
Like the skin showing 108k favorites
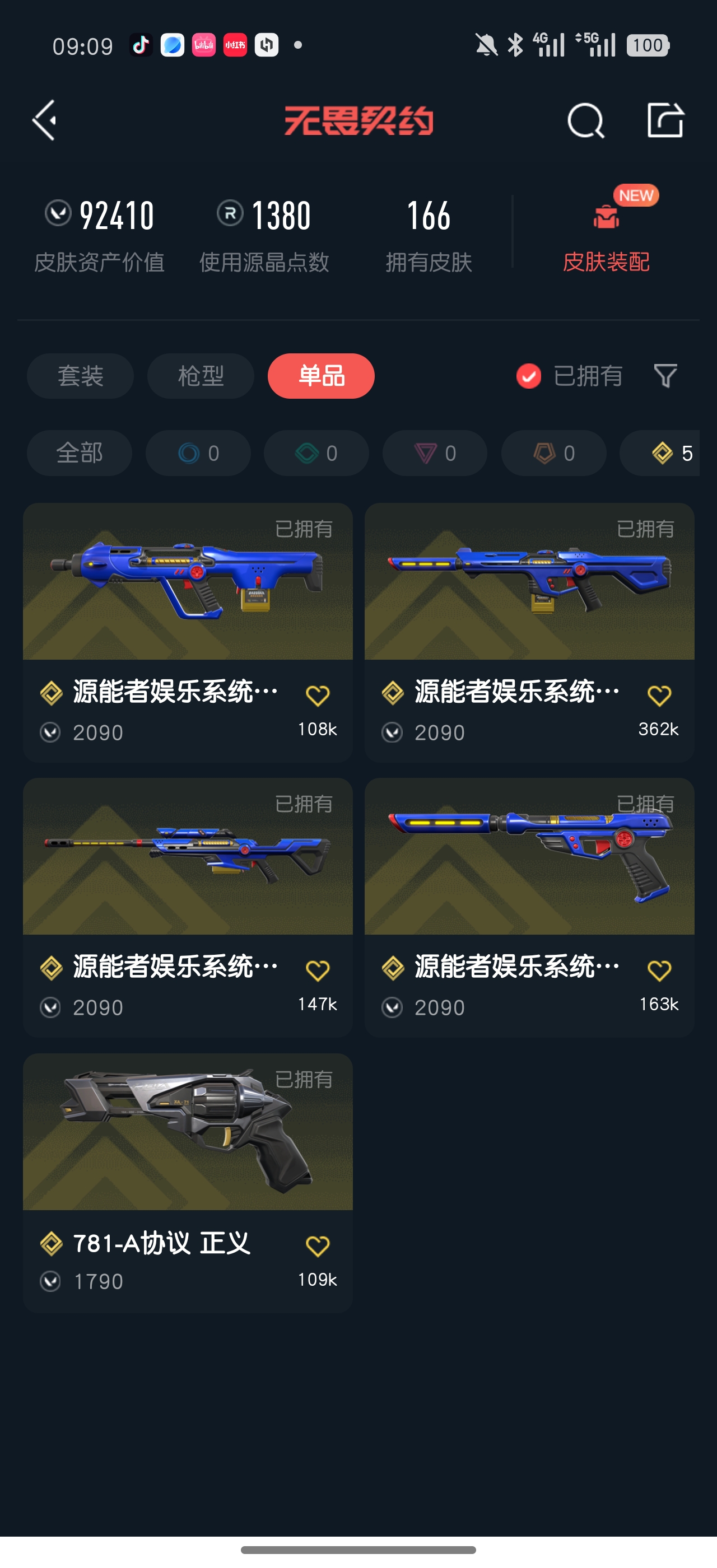(x=317, y=695)
